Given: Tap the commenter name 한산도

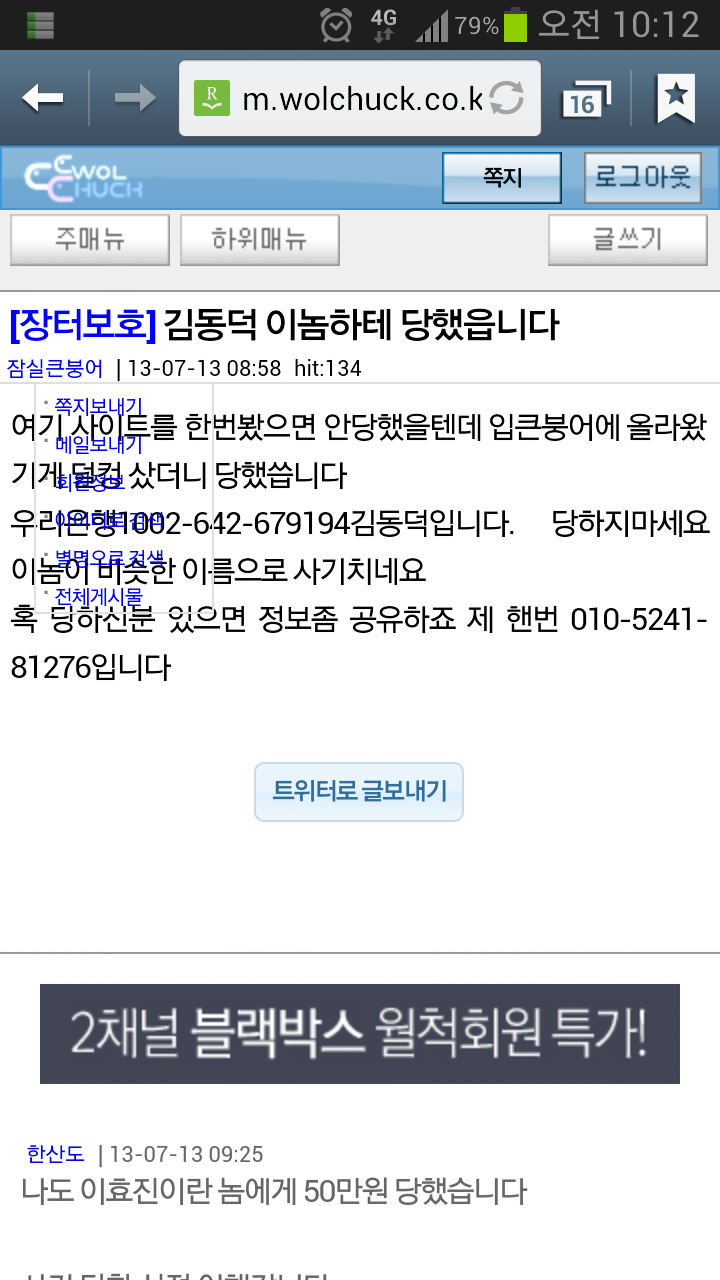Looking at the screenshot, I should (56, 1155).
